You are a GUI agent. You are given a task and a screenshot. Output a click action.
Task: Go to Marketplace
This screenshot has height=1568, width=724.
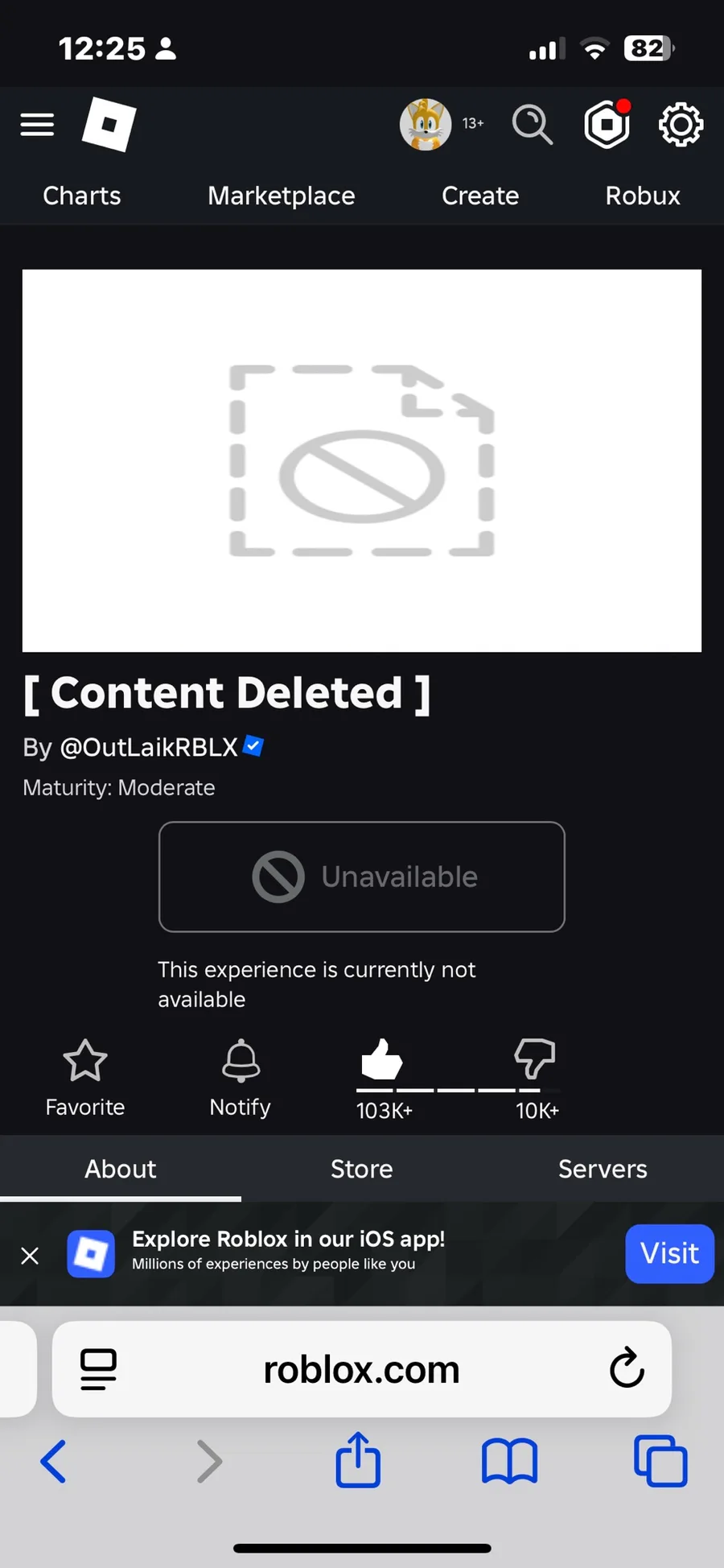pos(281,196)
